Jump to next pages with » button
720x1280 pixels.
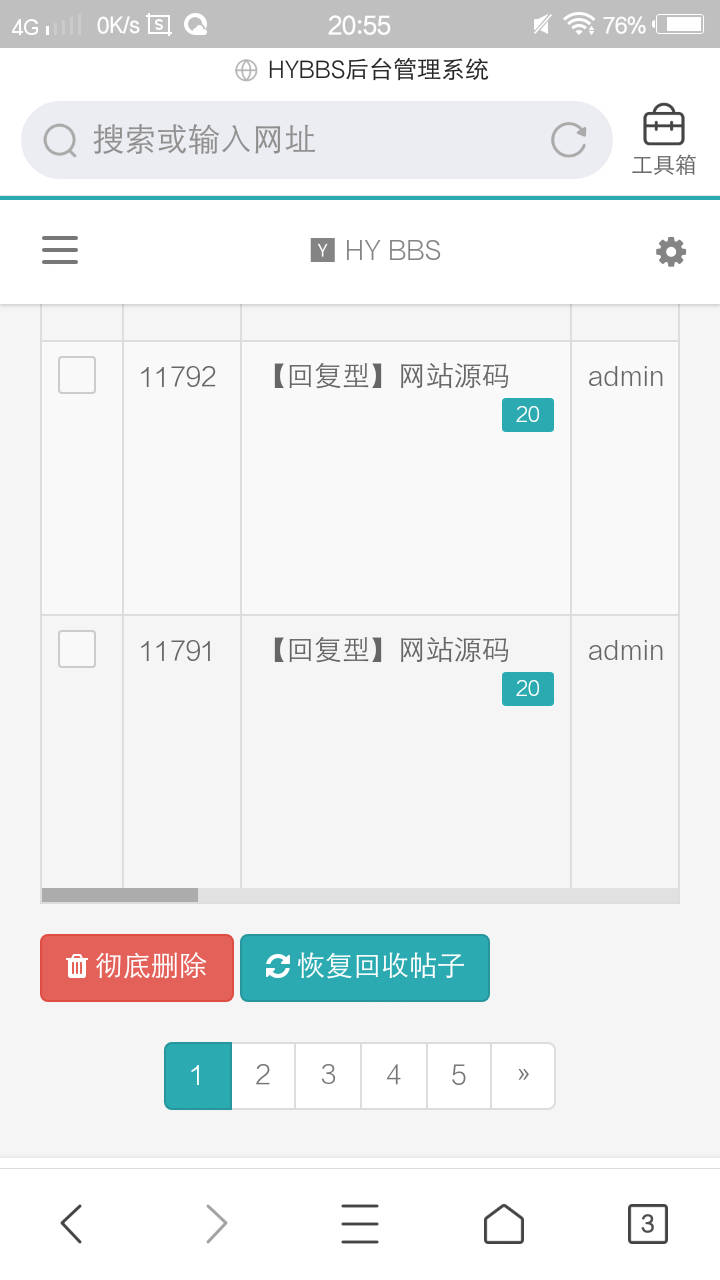coord(523,1075)
